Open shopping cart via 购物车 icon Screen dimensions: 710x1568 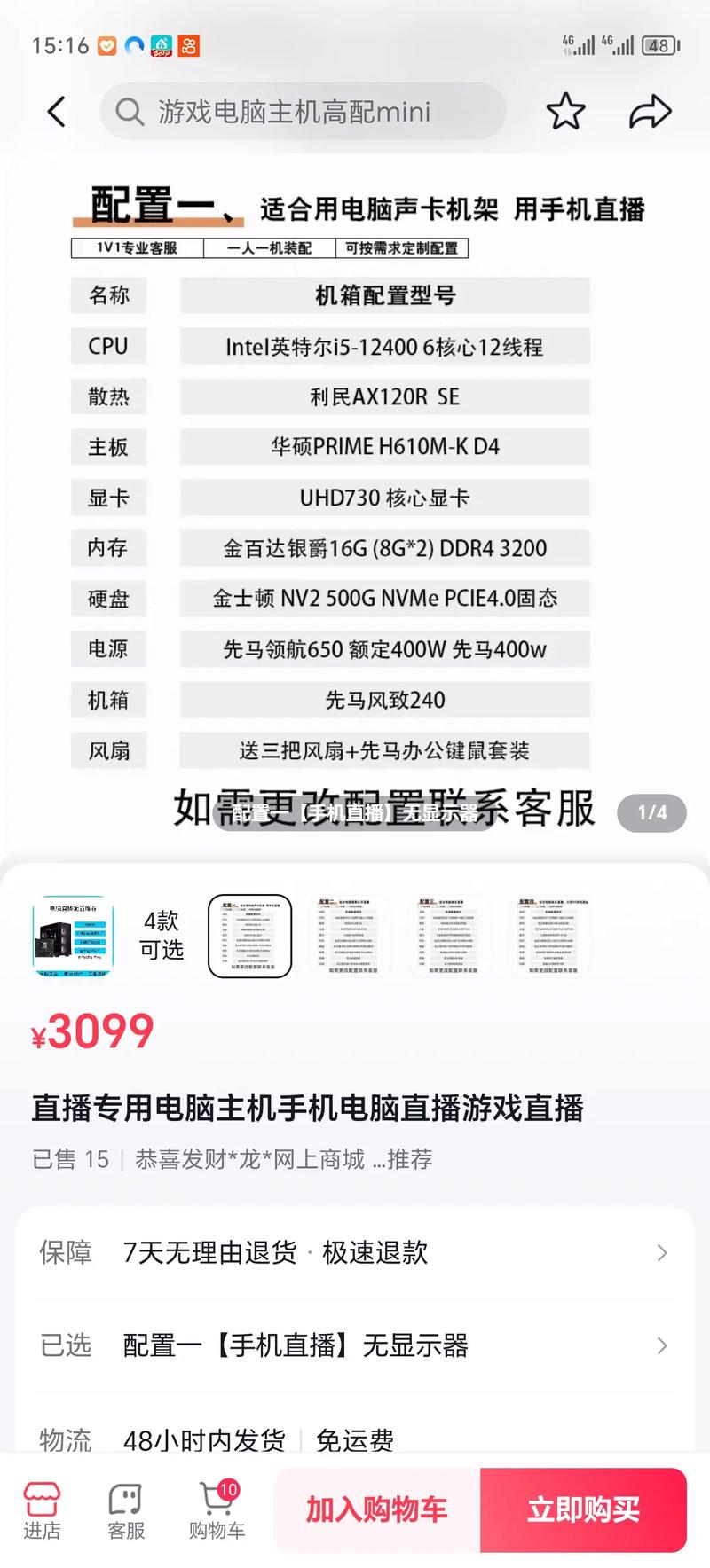click(x=216, y=1510)
